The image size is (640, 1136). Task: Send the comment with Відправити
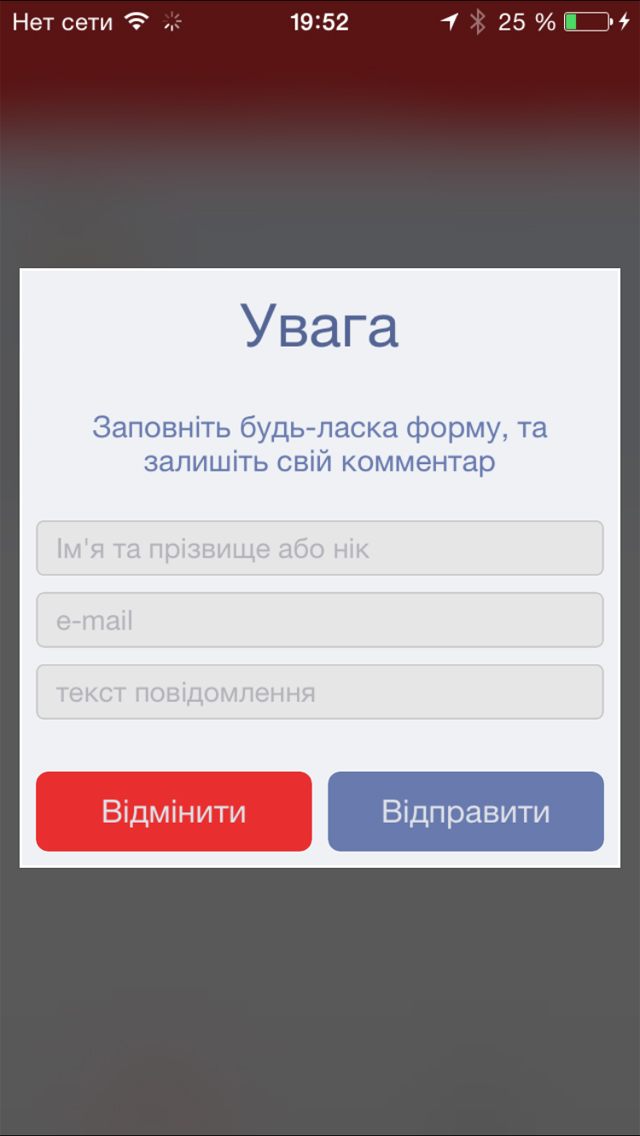click(x=466, y=811)
